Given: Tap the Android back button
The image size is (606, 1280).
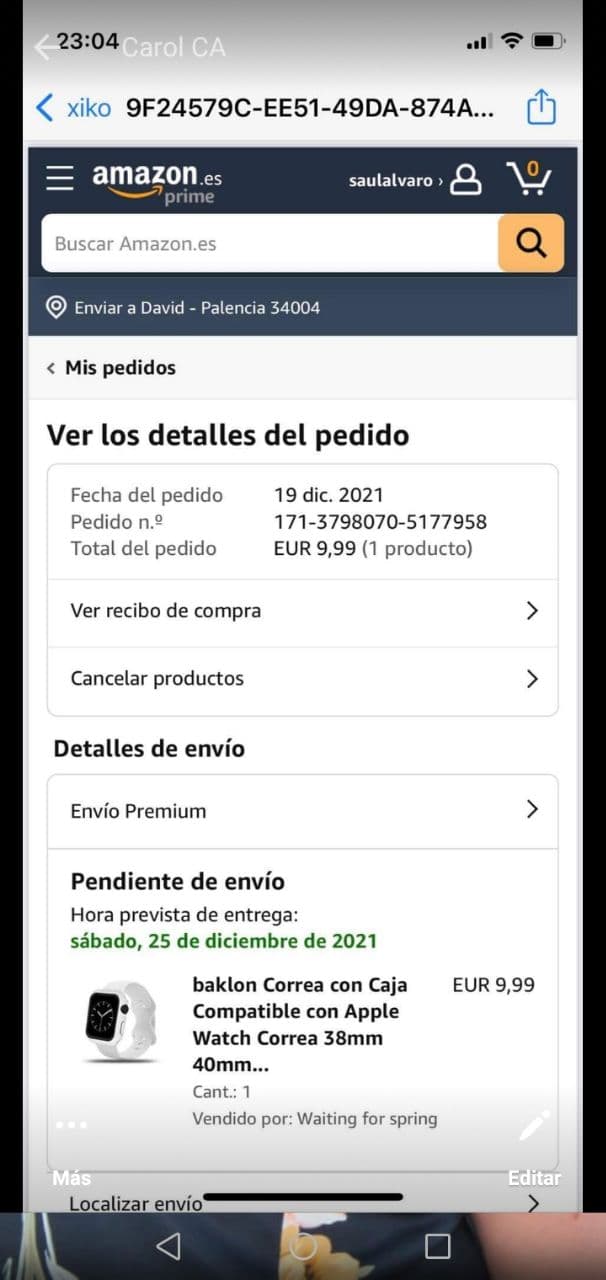Looking at the screenshot, I should (169, 1245).
